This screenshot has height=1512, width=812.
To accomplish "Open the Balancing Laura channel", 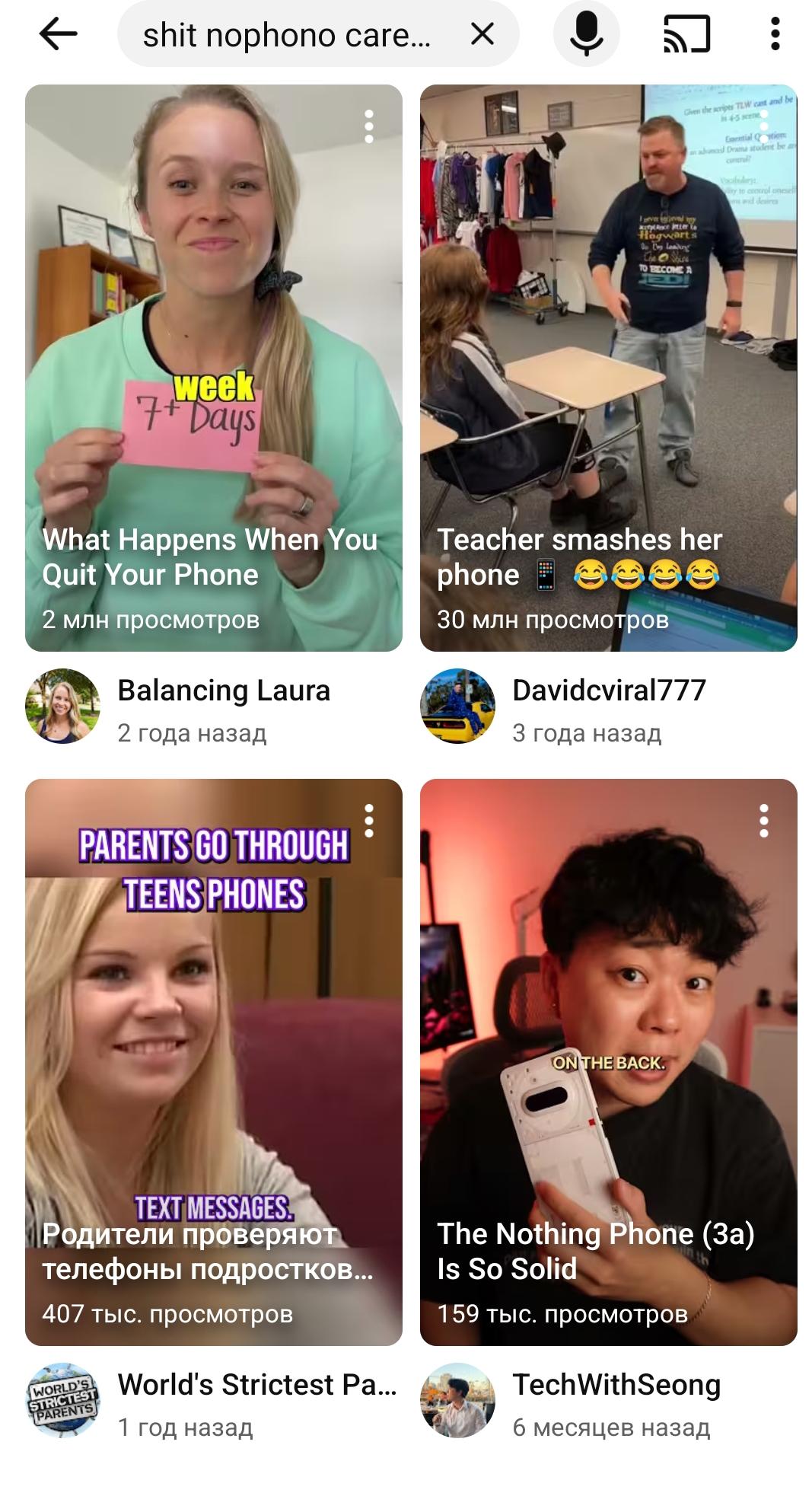I will [x=62, y=706].
